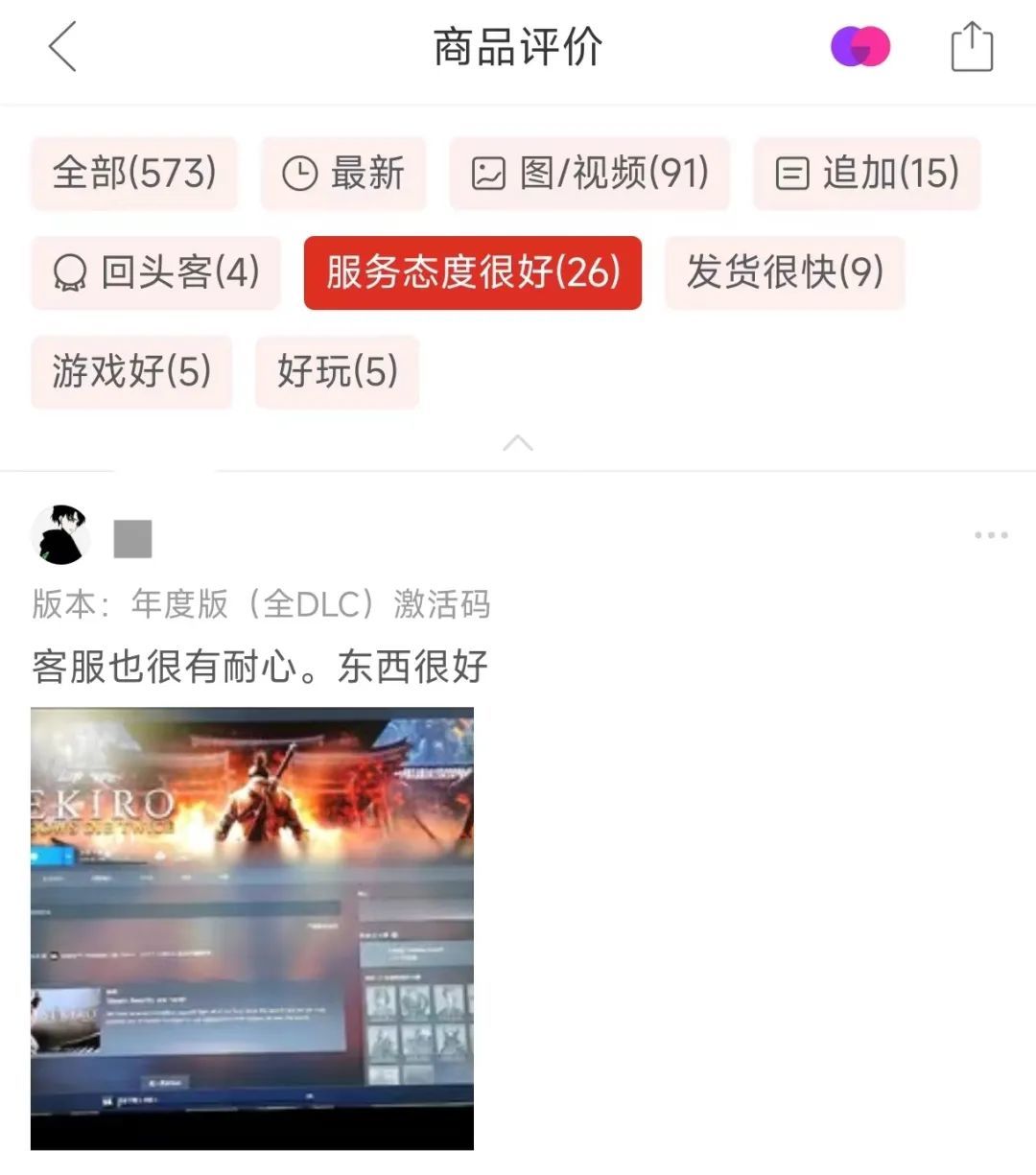Select the 服务态度很好(26) filter tag
This screenshot has height=1175, width=1036.
[x=472, y=273]
